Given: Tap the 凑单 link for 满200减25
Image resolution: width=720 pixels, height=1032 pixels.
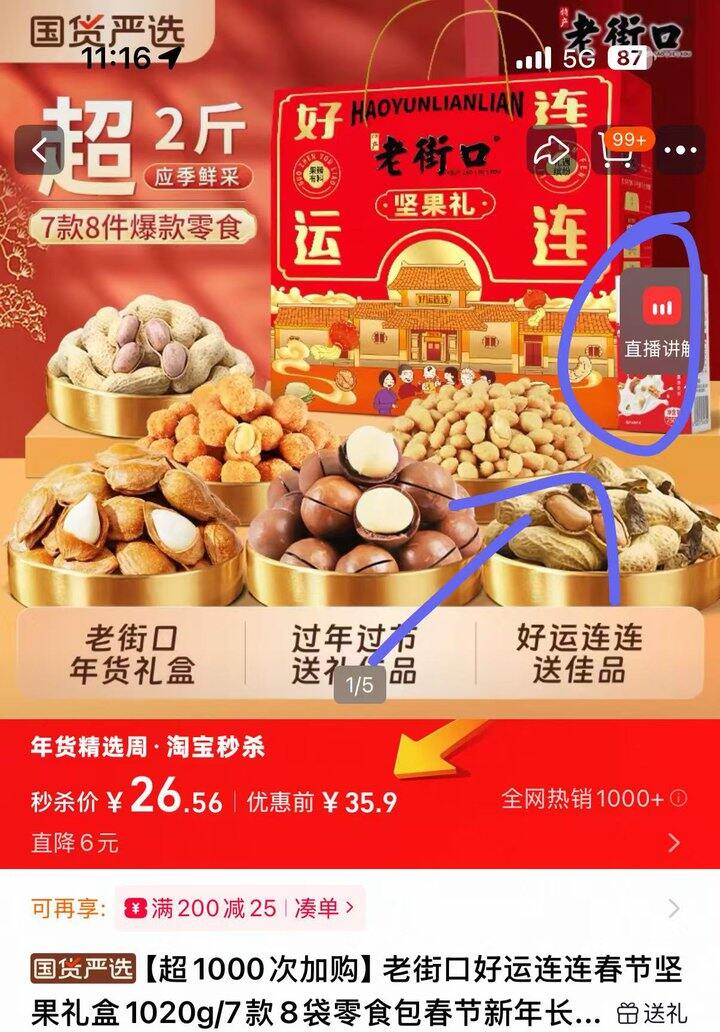Looking at the screenshot, I should 323,908.
